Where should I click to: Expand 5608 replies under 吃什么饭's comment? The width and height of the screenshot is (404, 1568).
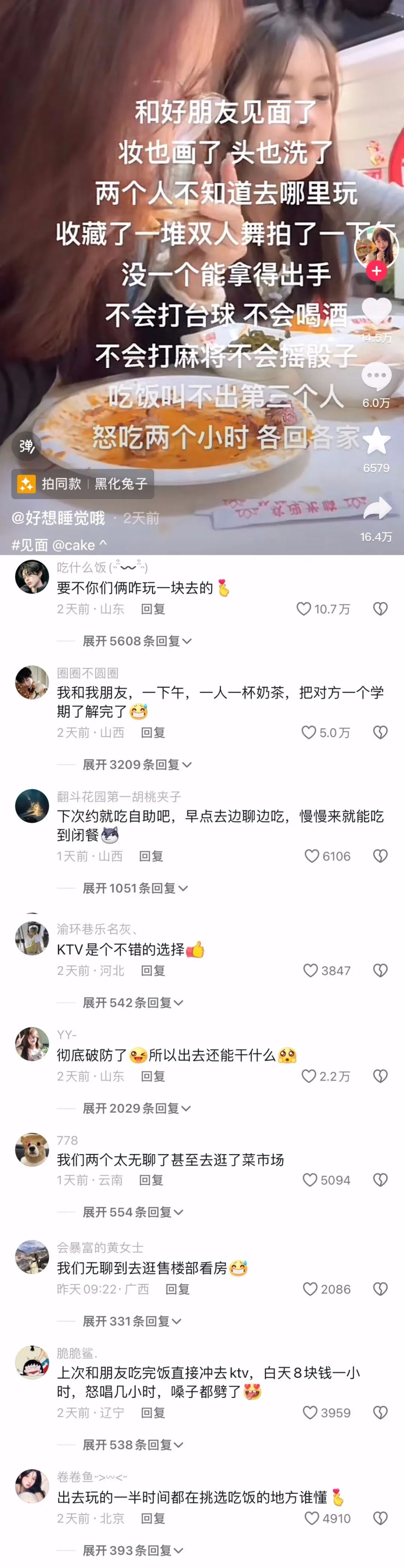pos(137,641)
